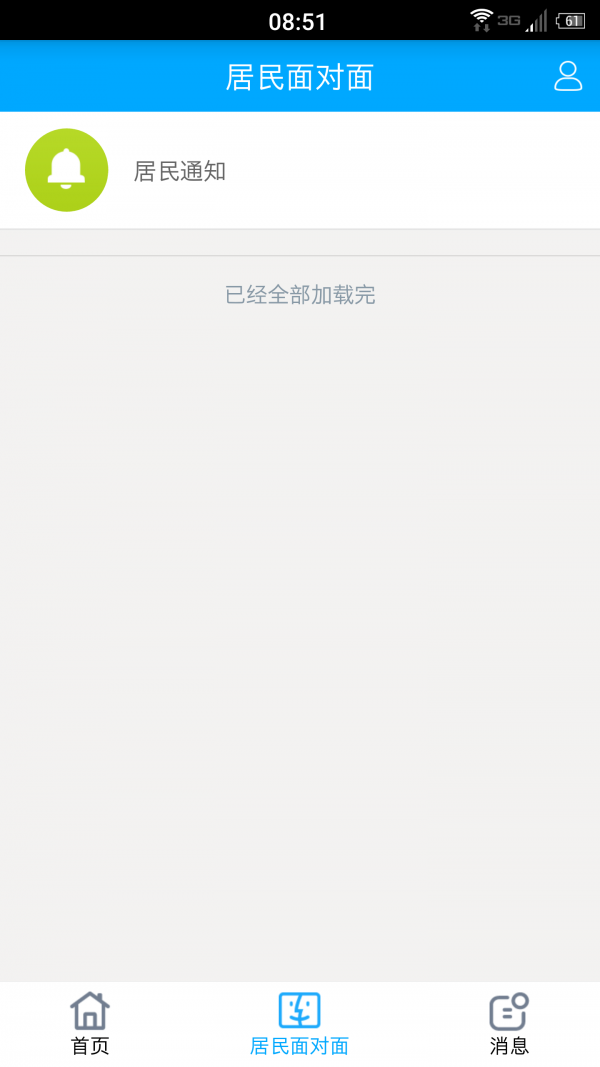
Task: Open the 居民通知 row
Action: 300,171
